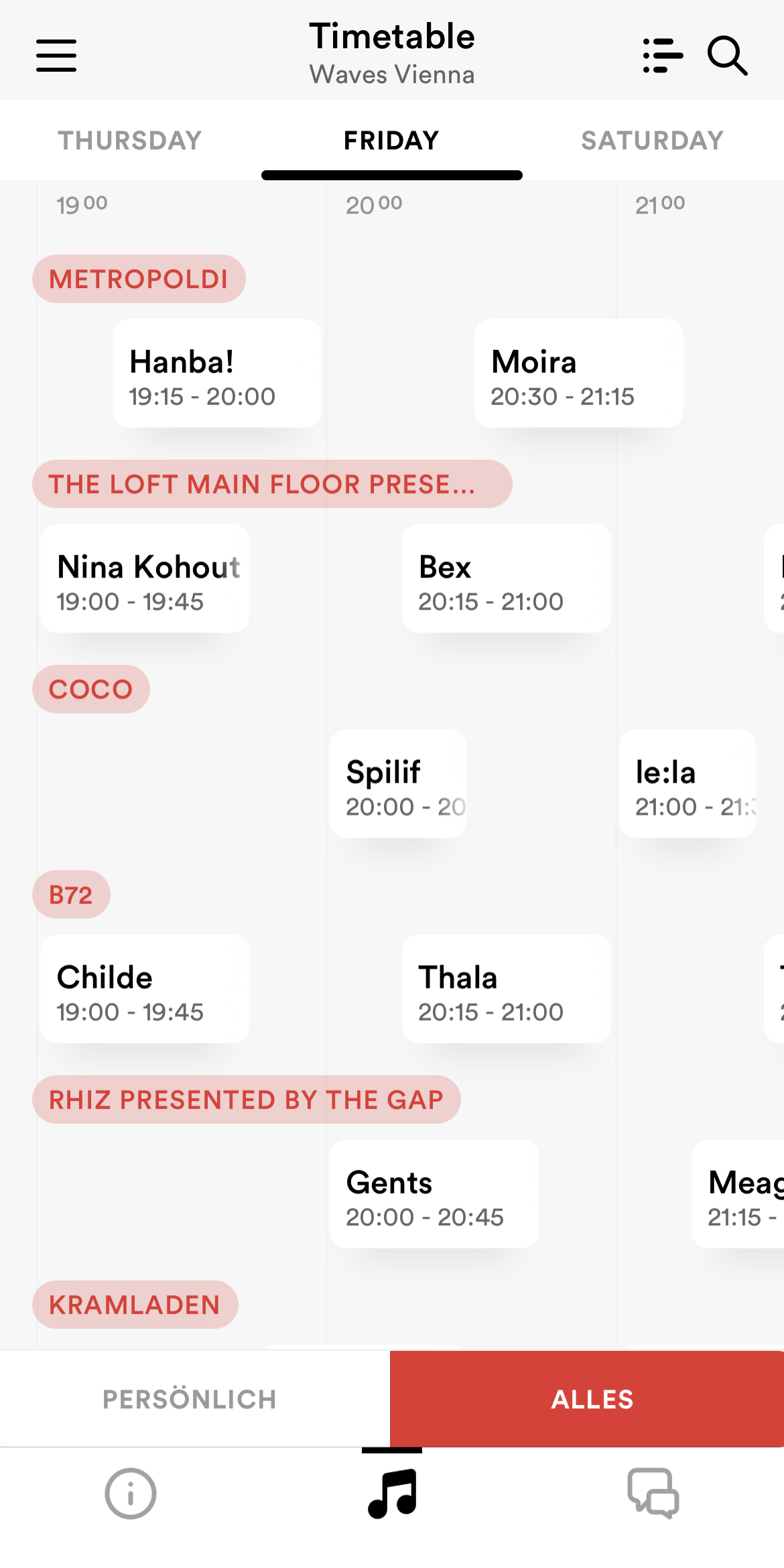Switch to the Thursday tab
784x1568 pixels.
click(x=130, y=141)
